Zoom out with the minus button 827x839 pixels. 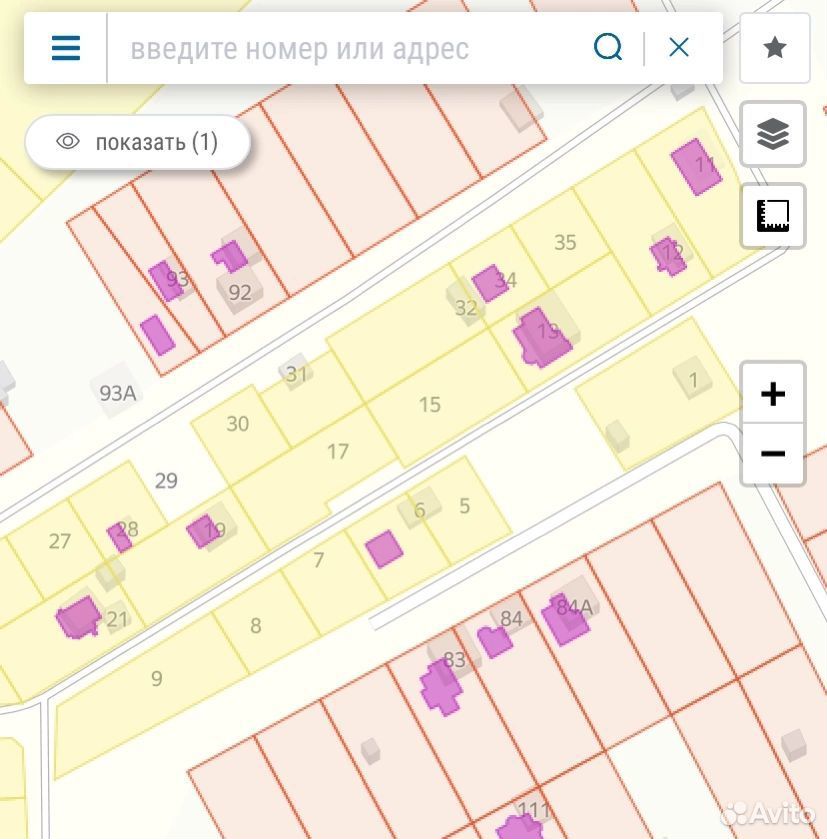point(773,454)
